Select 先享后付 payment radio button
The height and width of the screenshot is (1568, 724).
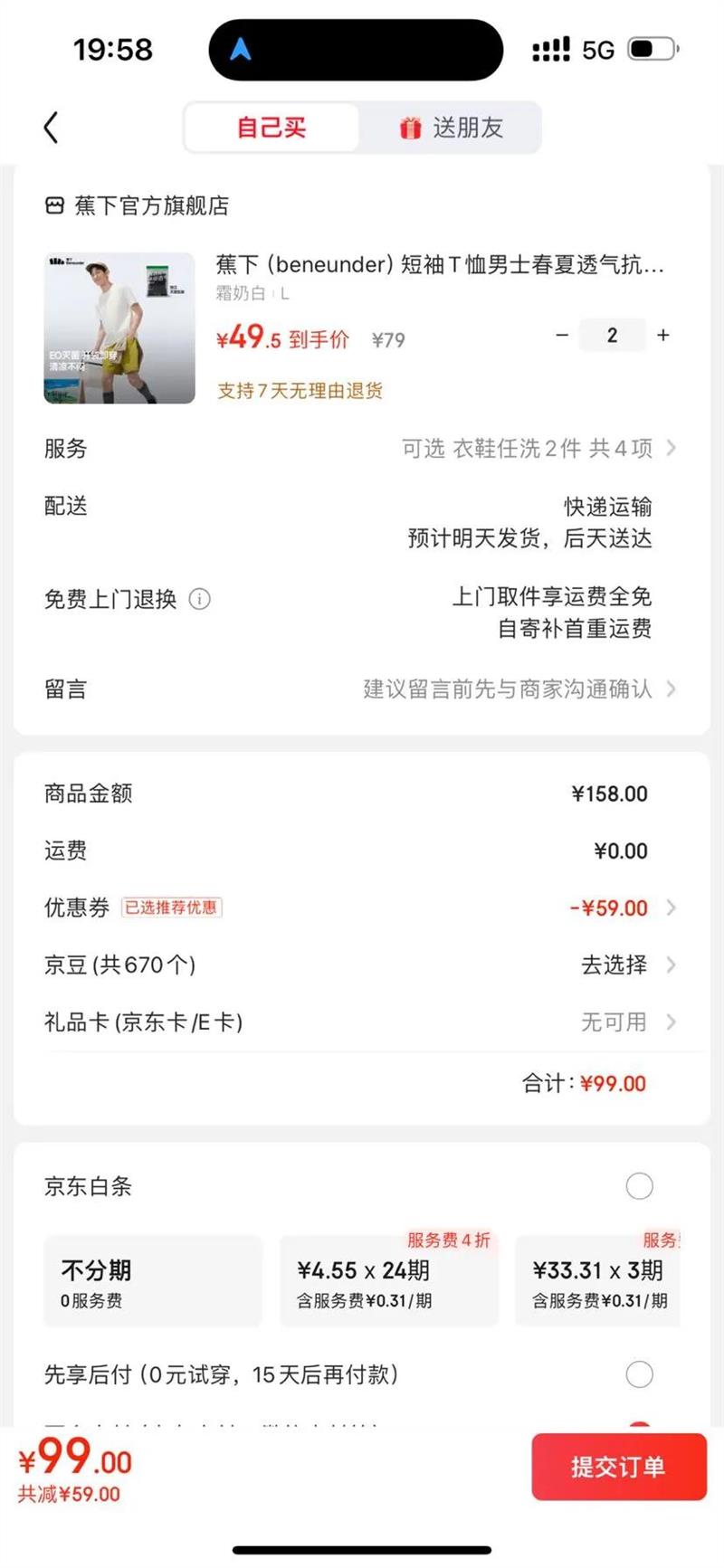click(x=639, y=1374)
